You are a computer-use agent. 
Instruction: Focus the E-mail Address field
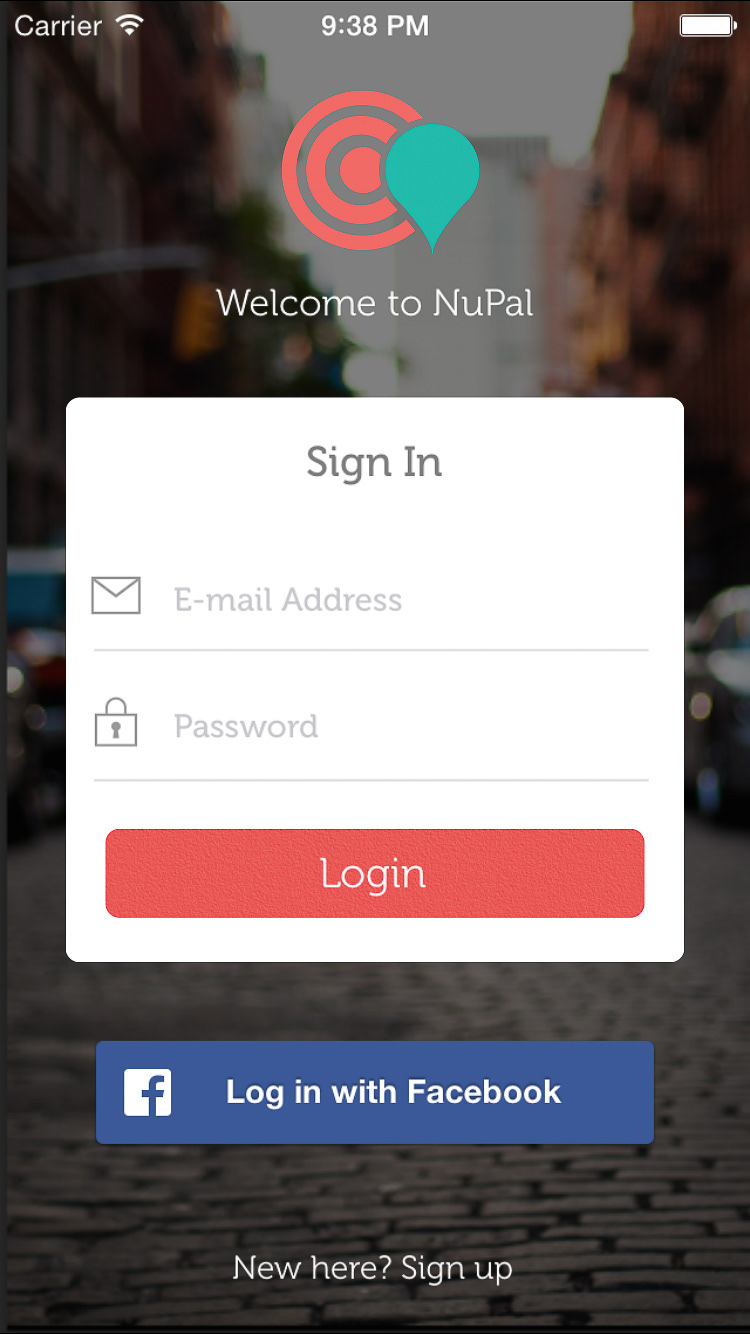click(x=400, y=599)
